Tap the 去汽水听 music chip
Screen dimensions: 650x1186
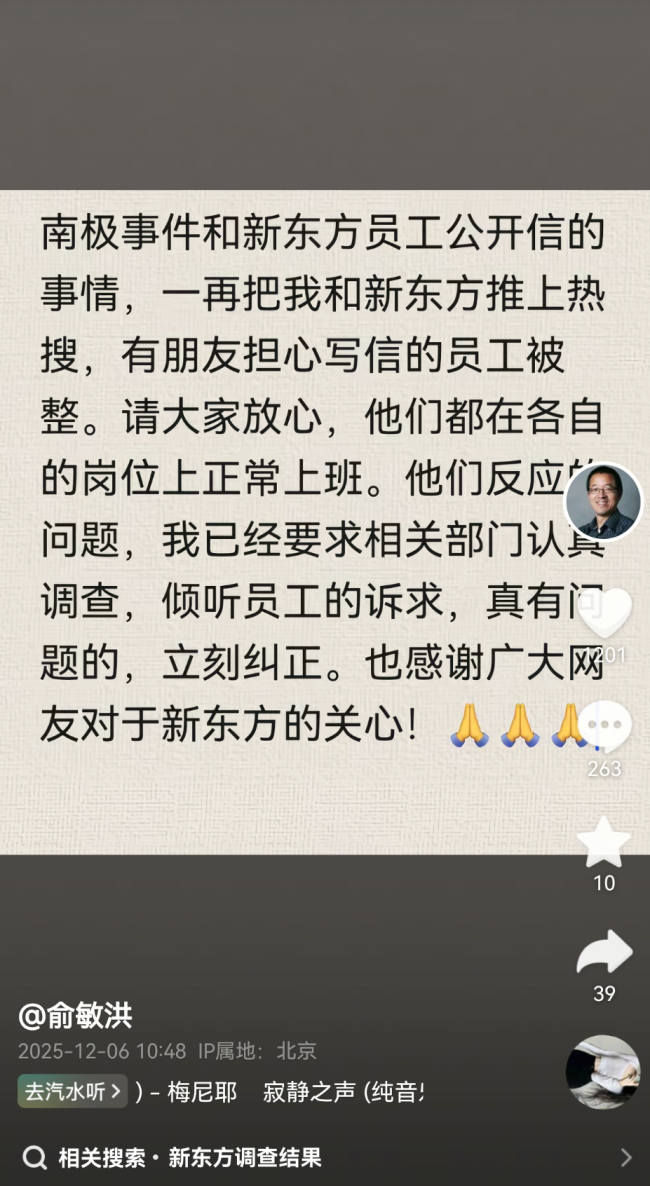coord(72,1091)
